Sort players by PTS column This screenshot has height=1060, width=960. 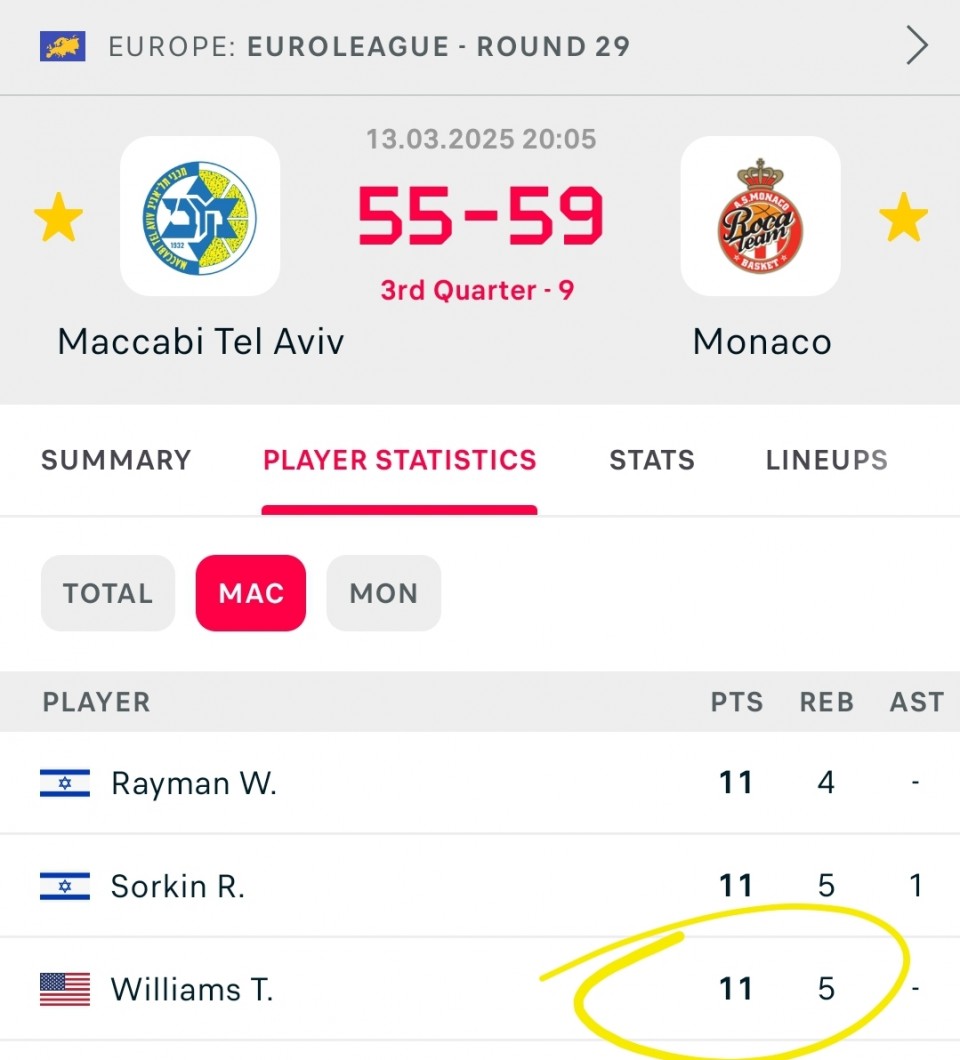[x=737, y=702]
